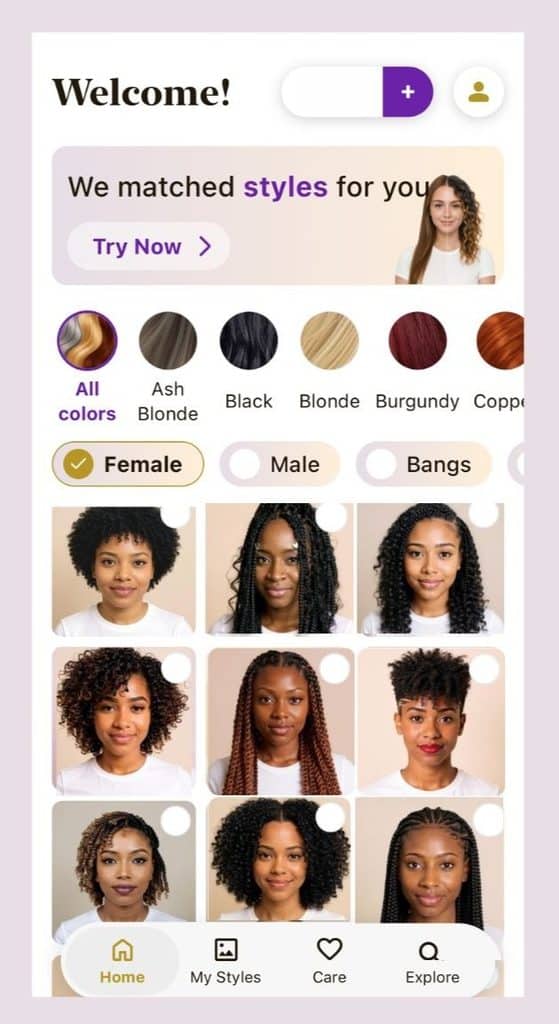Viewport: 559px width, 1024px height.
Task: Open the short tapered curly top hairstyle
Action: (431, 721)
